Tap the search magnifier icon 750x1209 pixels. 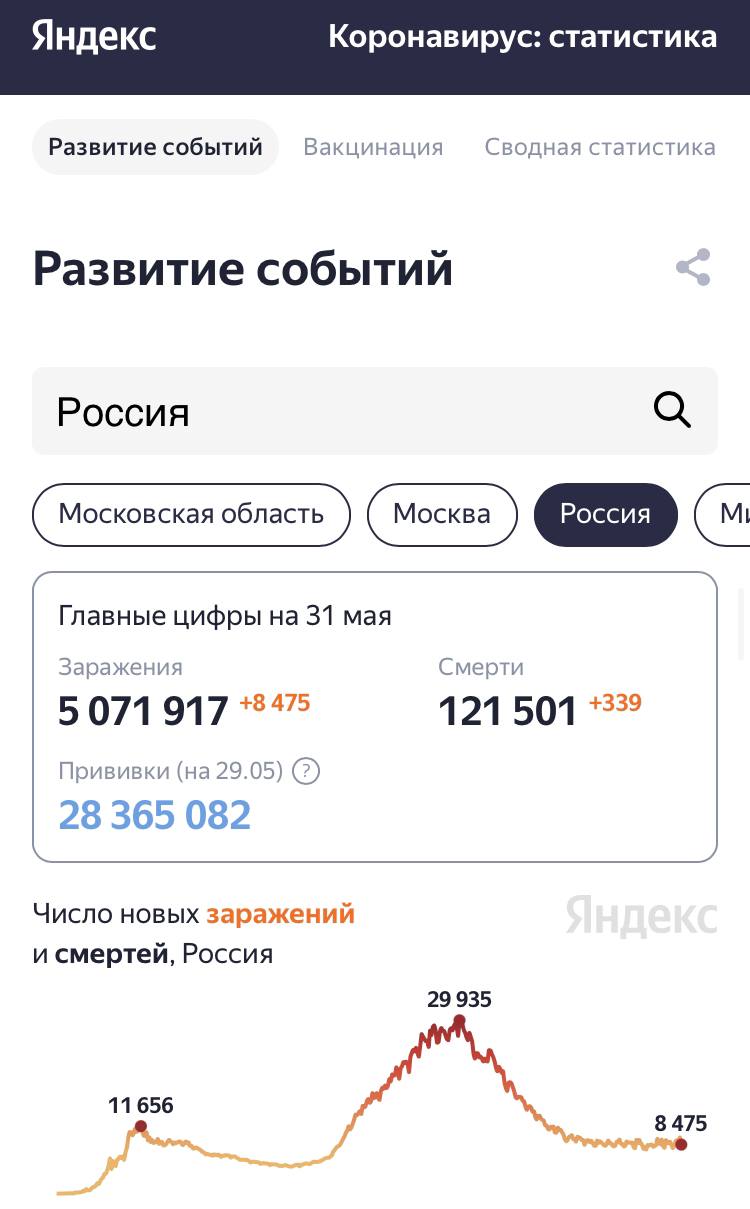click(672, 410)
